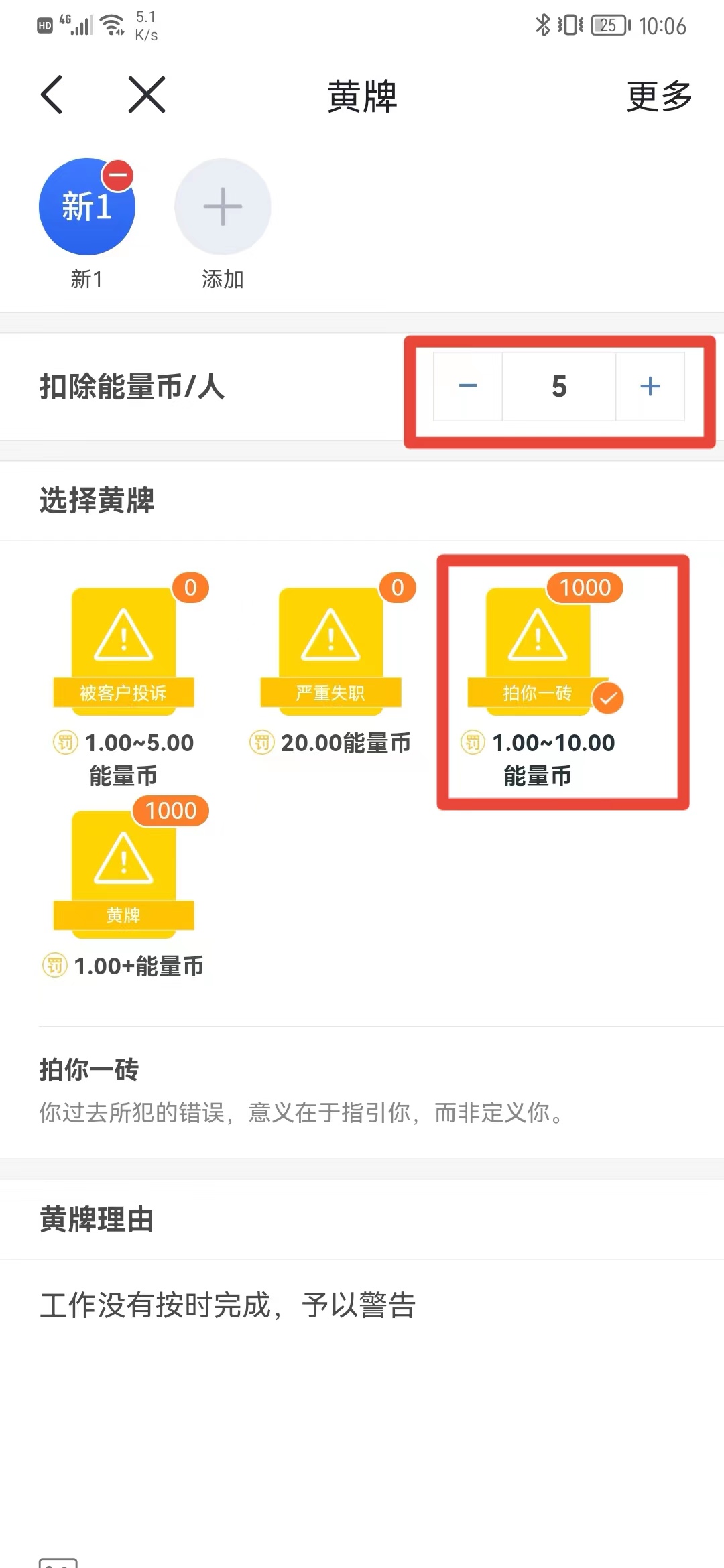Go back using the arrow icon
Screen dimensions: 724x1568
(x=52, y=94)
